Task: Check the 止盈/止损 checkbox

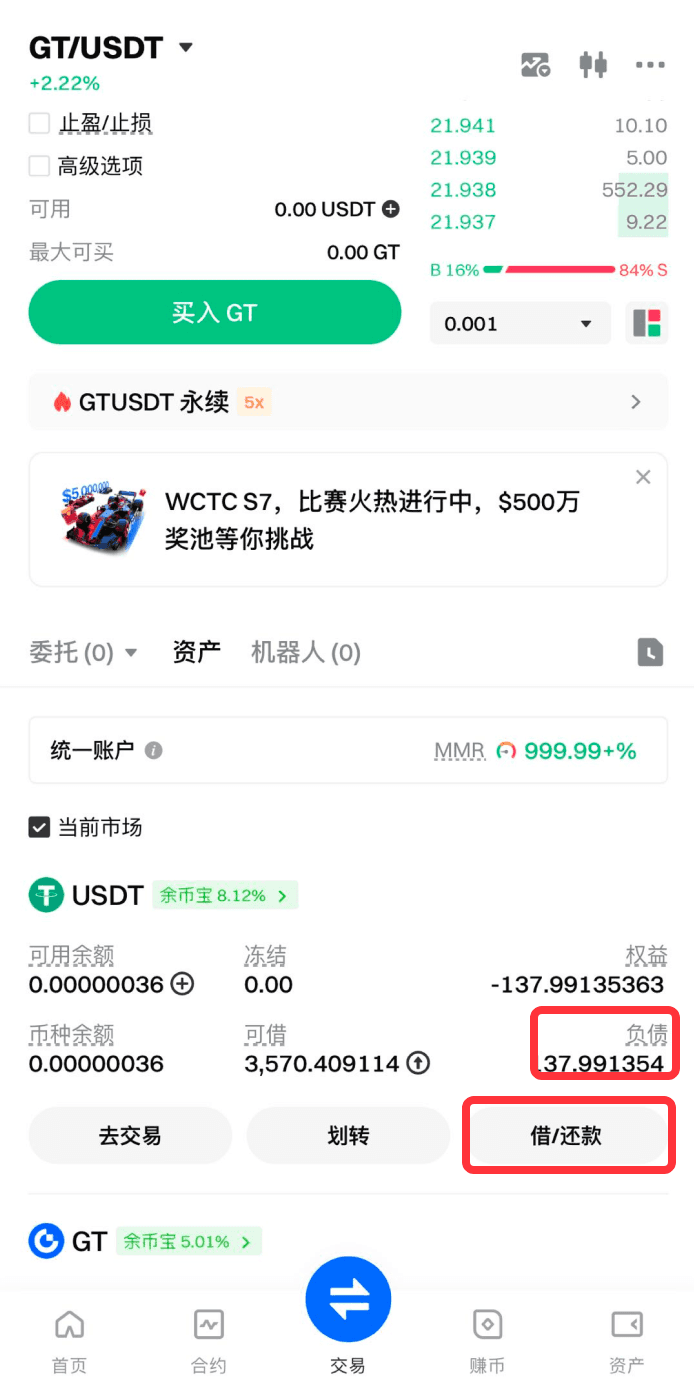Action: click(x=40, y=123)
